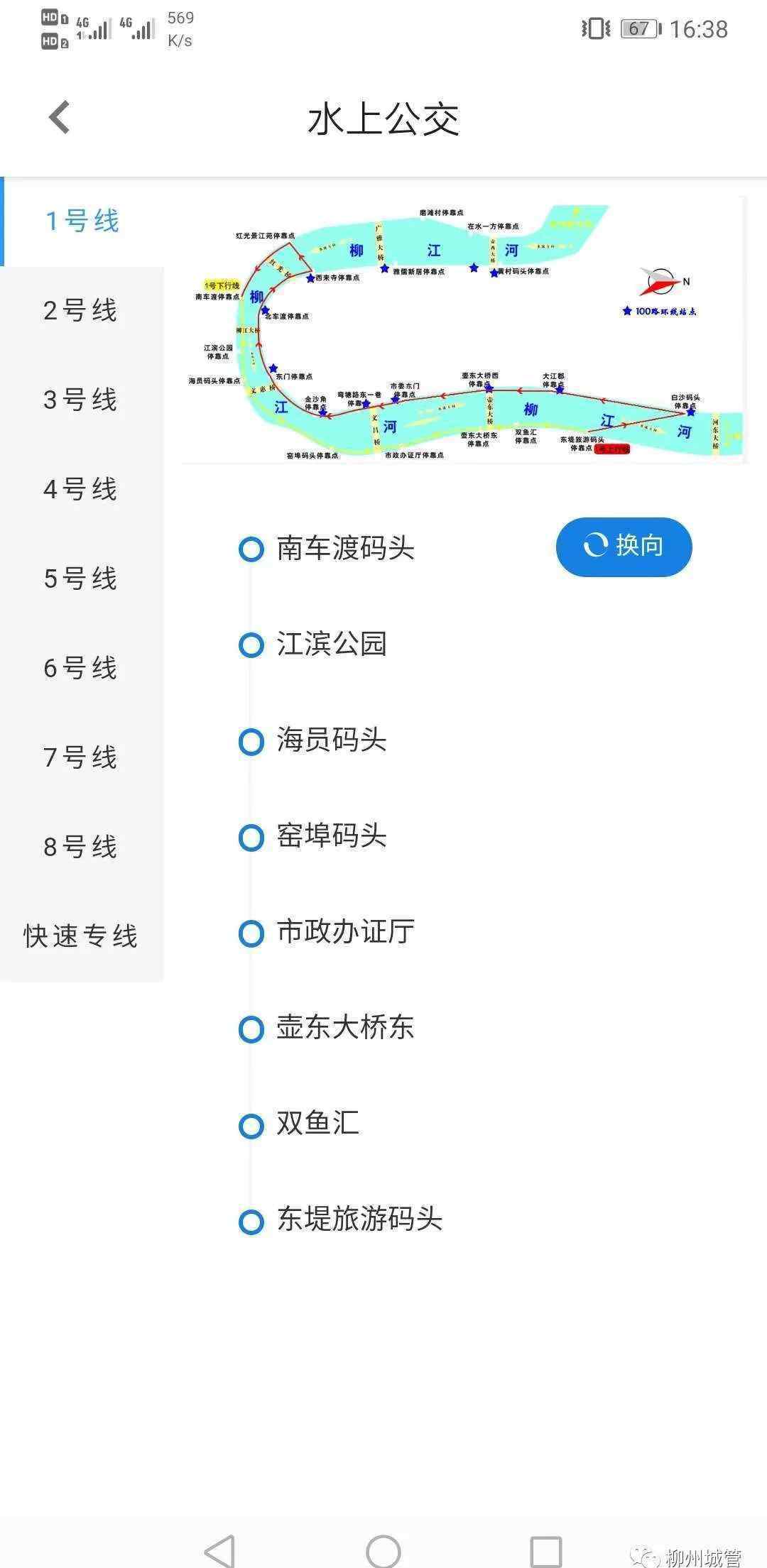Image resolution: width=767 pixels, height=1568 pixels.
Task: Tap the 换向 direction switch button
Action: coord(624,547)
